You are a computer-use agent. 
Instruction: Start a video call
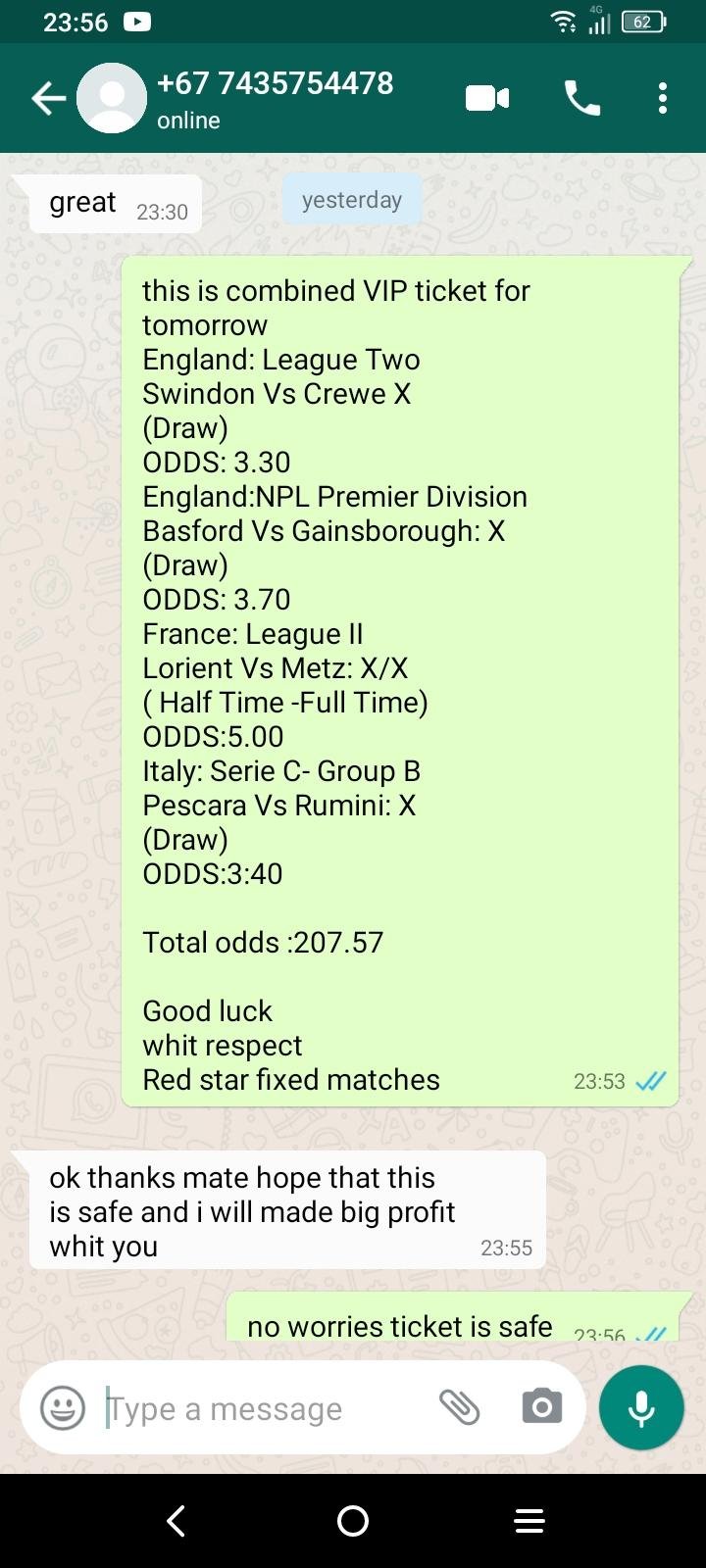[x=486, y=98]
